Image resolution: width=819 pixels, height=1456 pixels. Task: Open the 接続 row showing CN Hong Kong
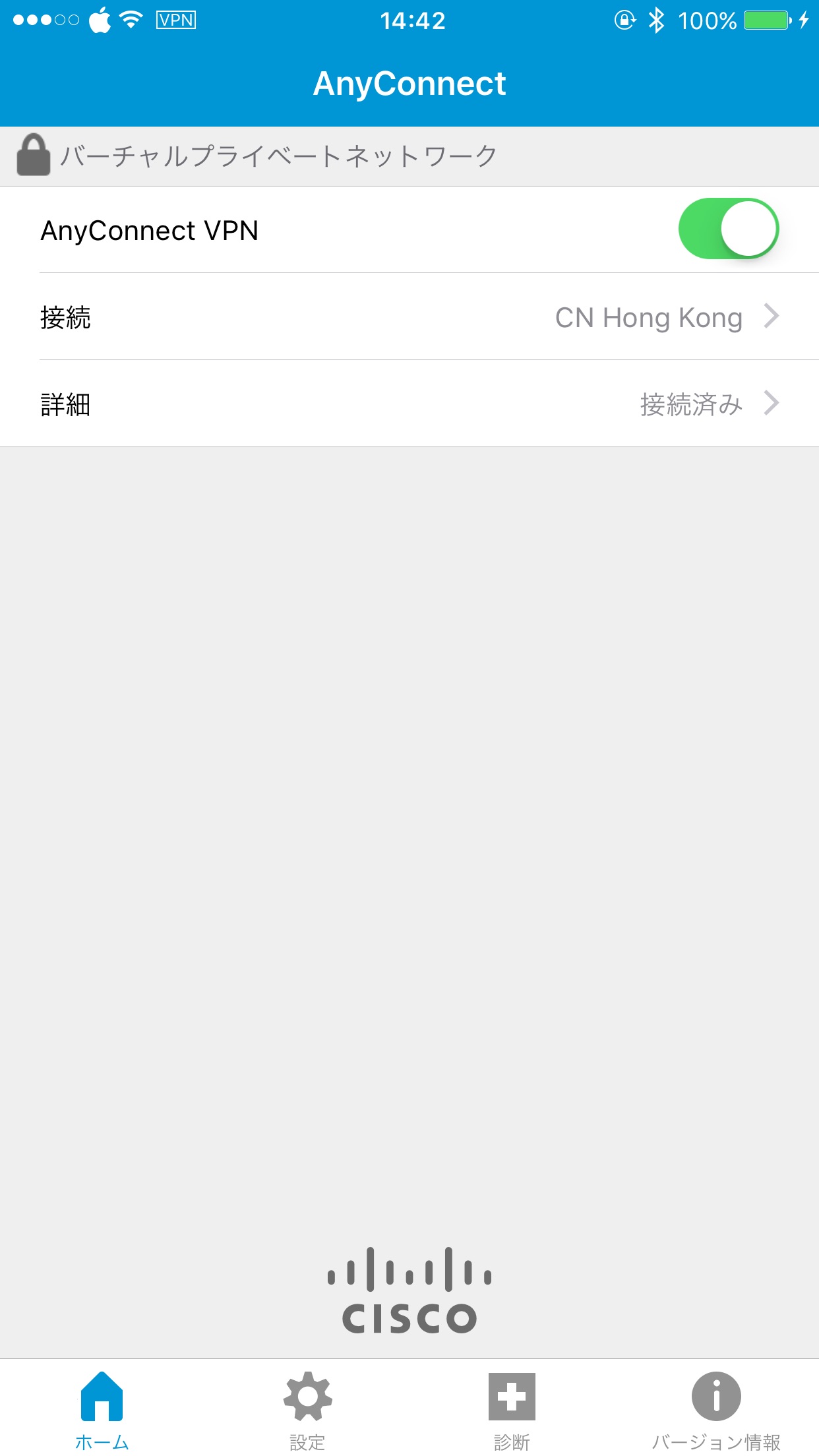point(409,317)
